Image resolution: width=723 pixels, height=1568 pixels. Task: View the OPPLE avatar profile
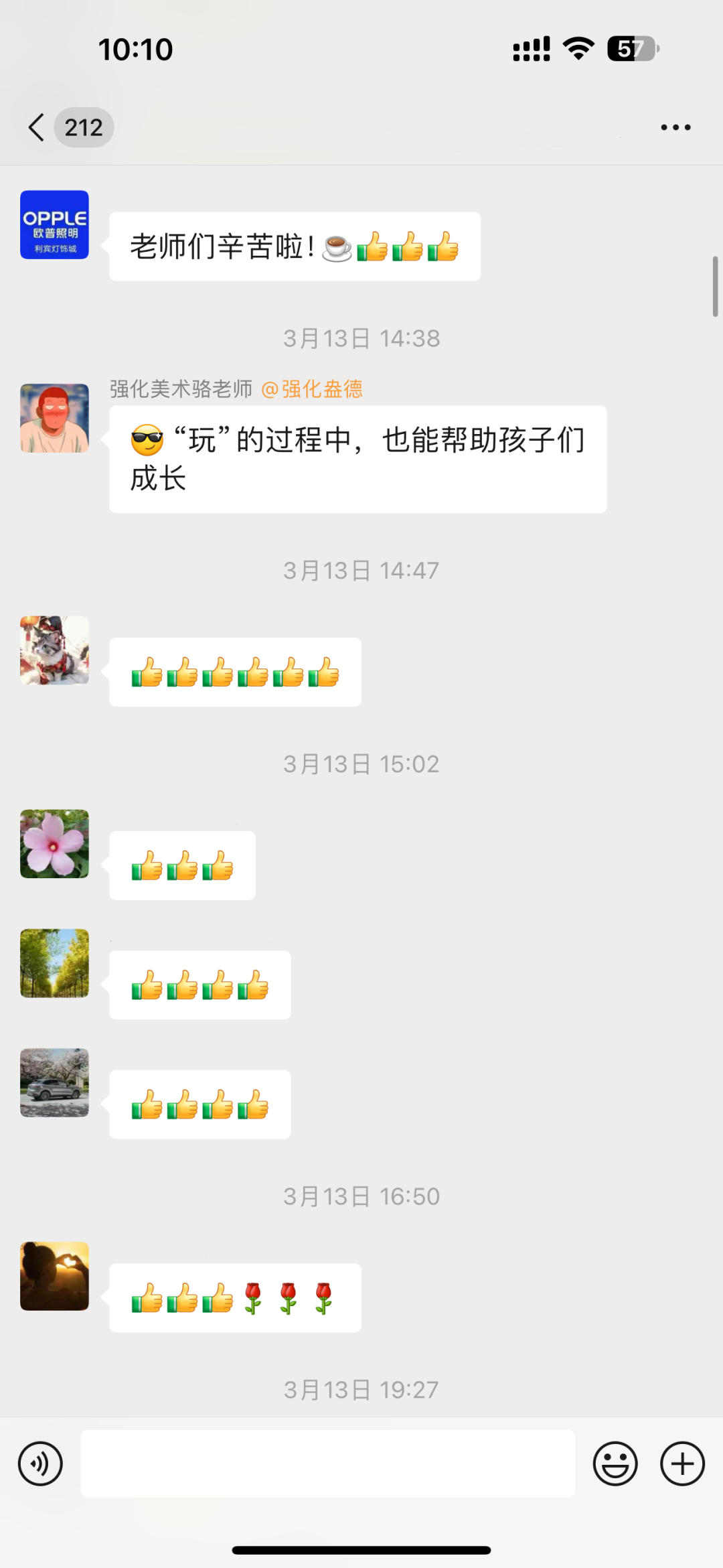pos(54,225)
